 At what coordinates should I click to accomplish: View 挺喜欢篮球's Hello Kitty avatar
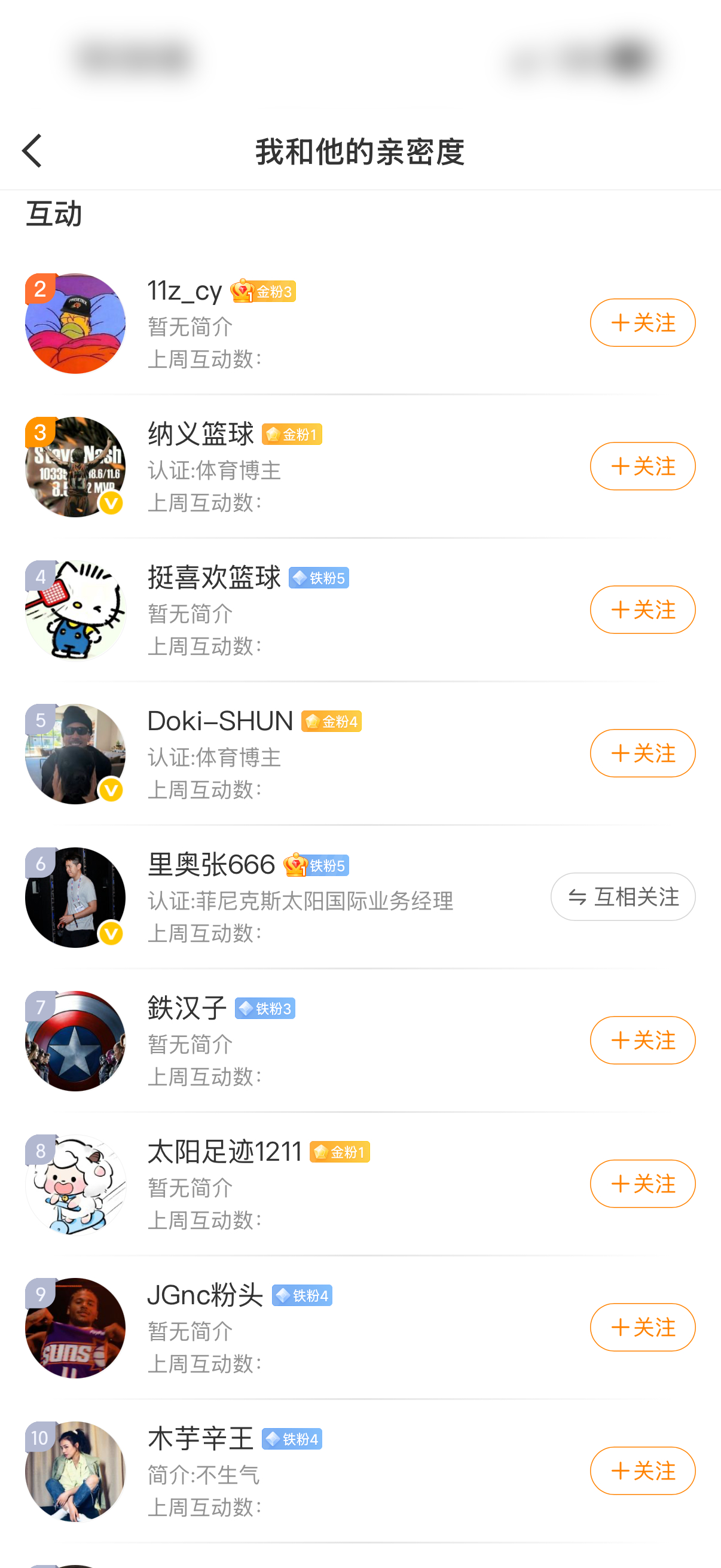pos(75,611)
